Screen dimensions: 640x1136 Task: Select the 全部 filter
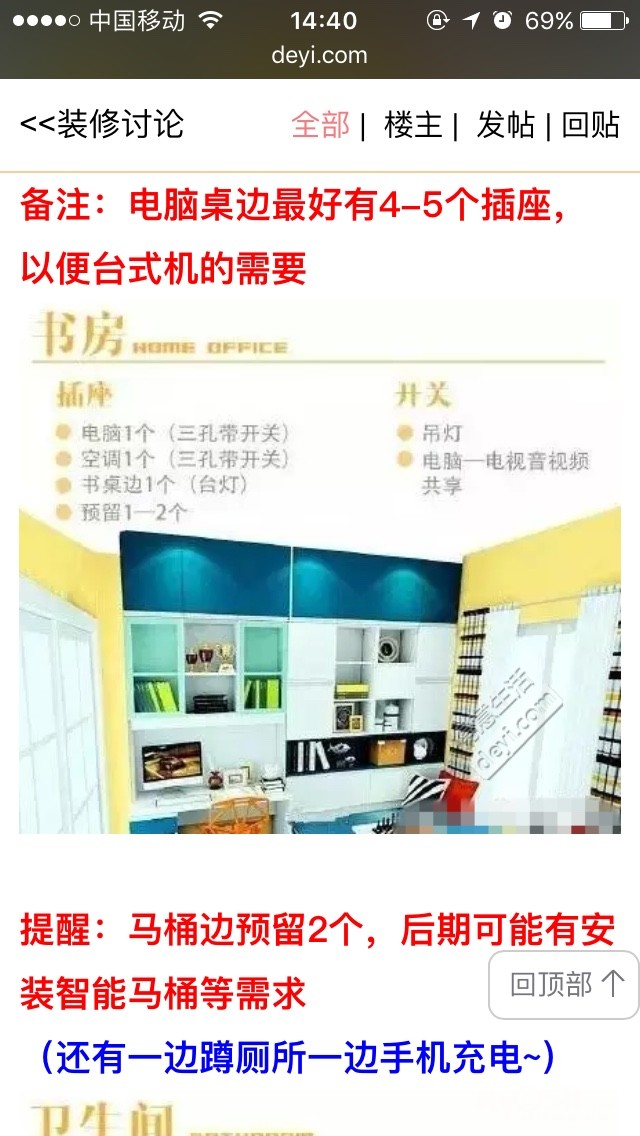pos(320,125)
